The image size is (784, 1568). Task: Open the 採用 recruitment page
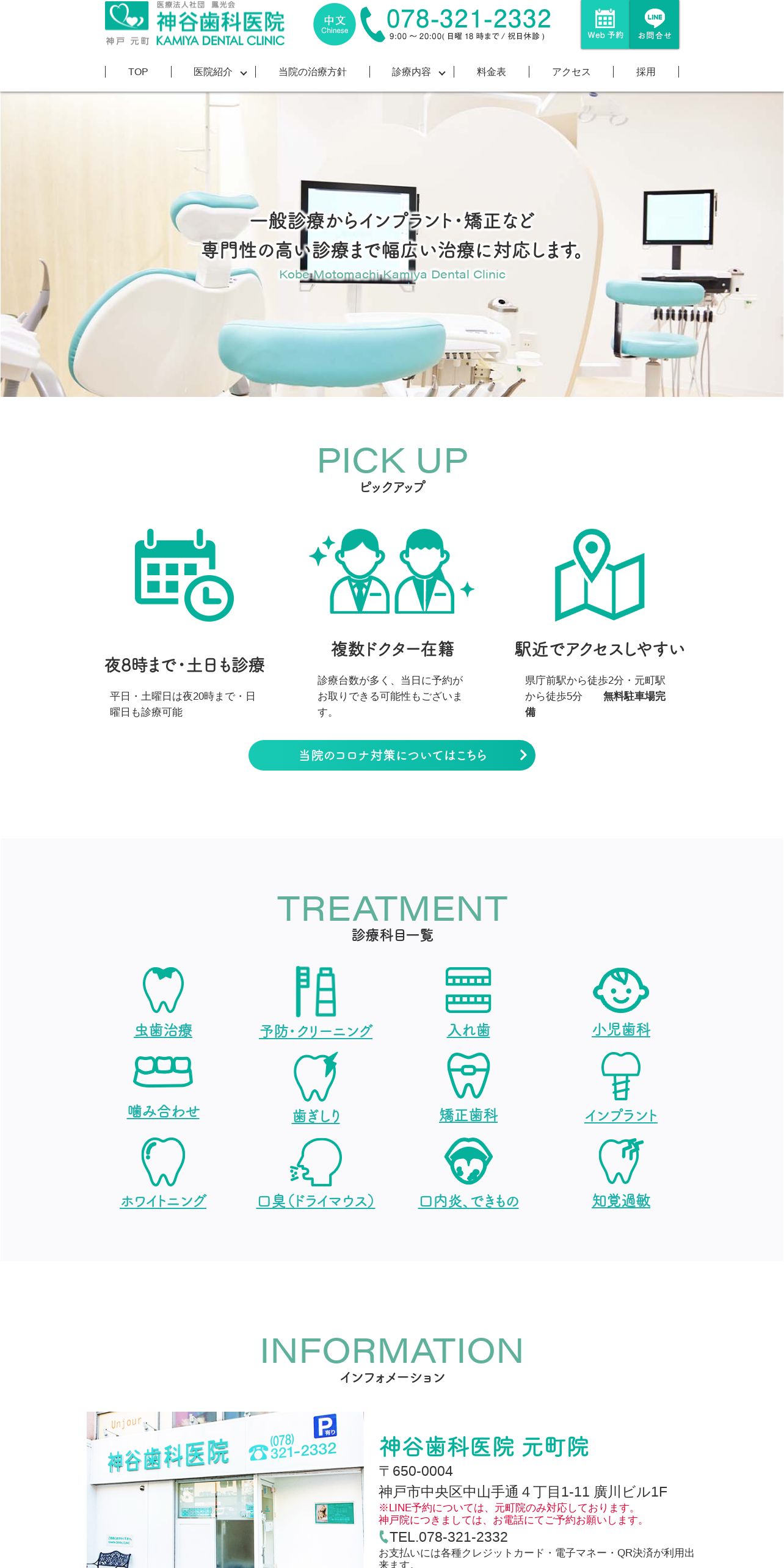(x=645, y=72)
